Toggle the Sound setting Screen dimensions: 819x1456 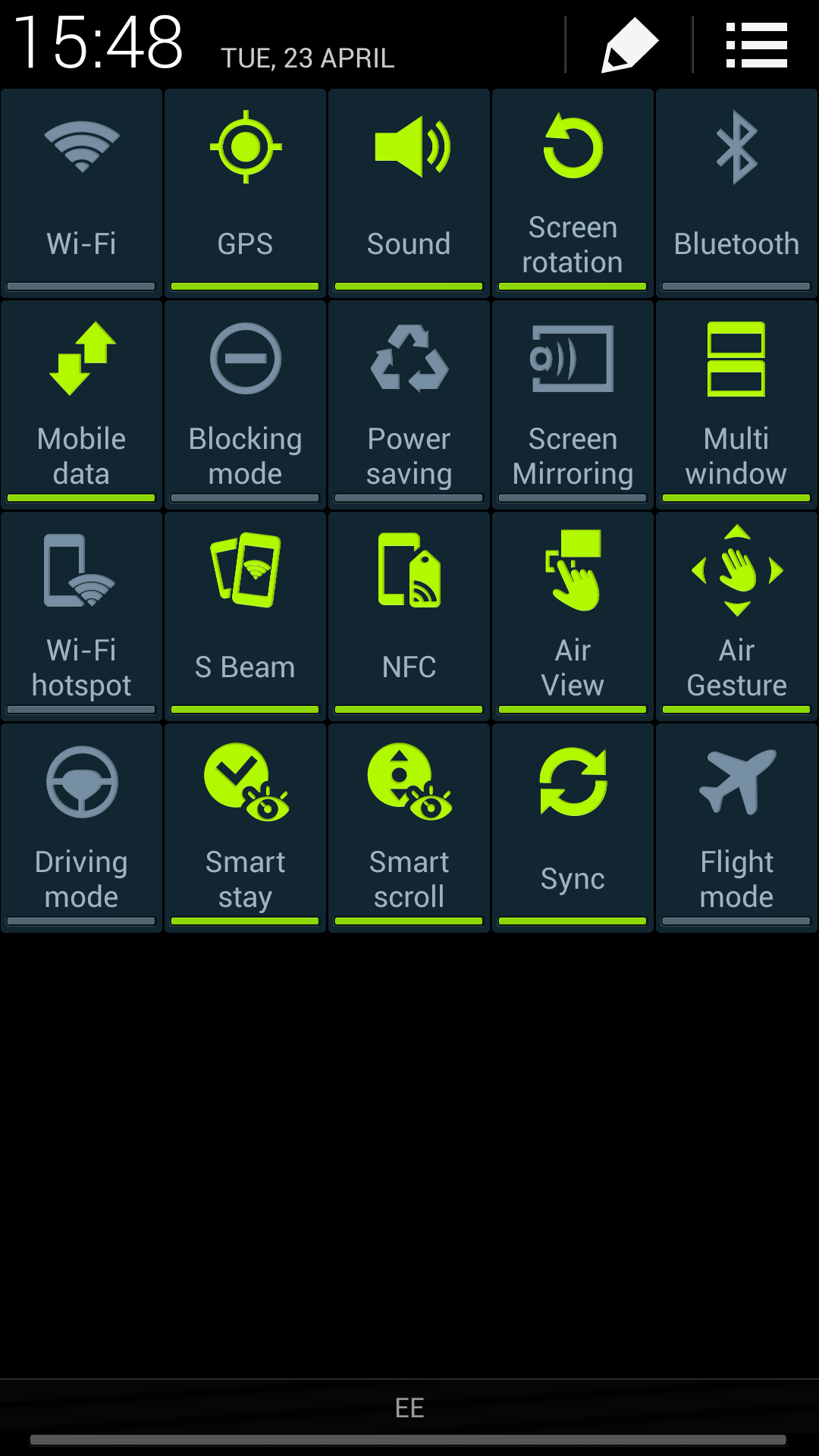(x=409, y=192)
